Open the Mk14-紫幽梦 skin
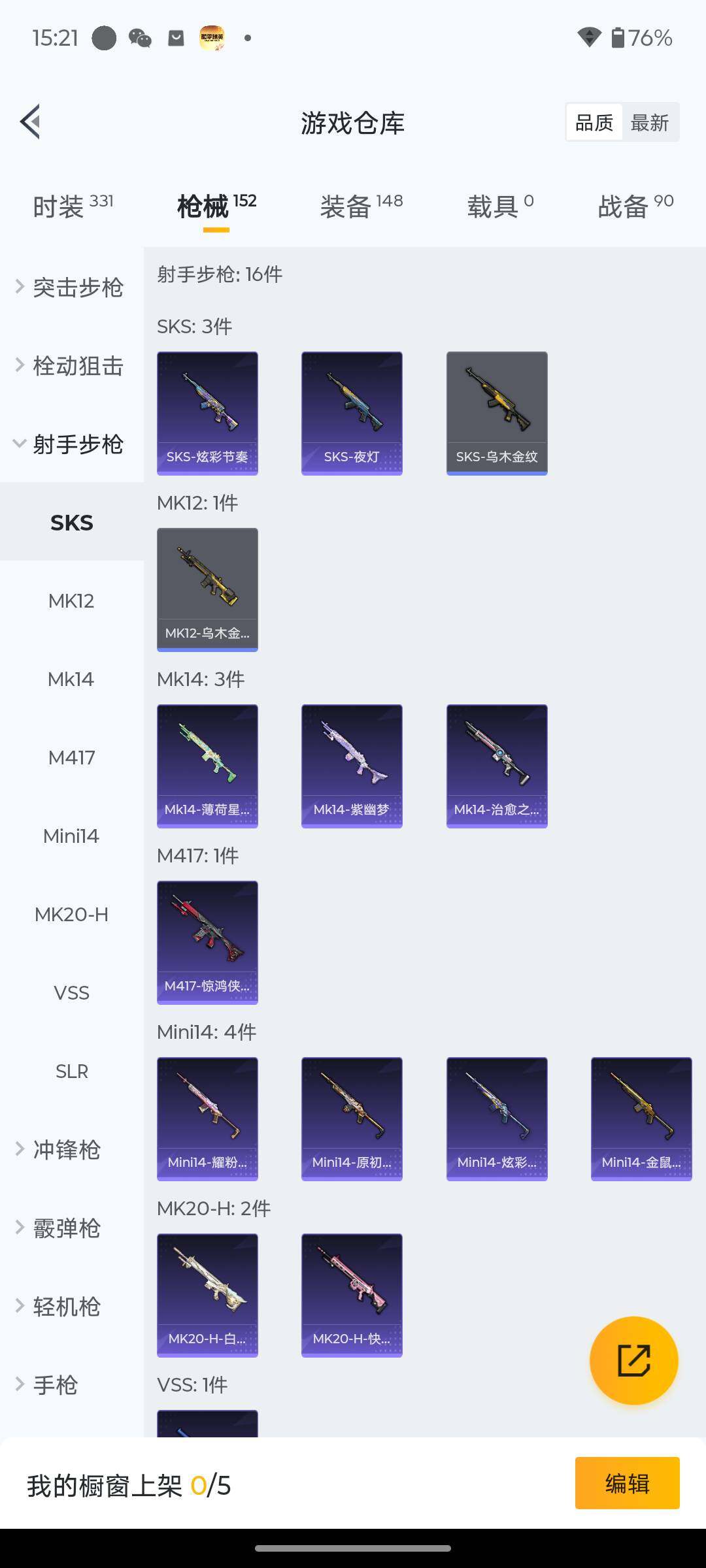706x1568 pixels. coord(352,766)
